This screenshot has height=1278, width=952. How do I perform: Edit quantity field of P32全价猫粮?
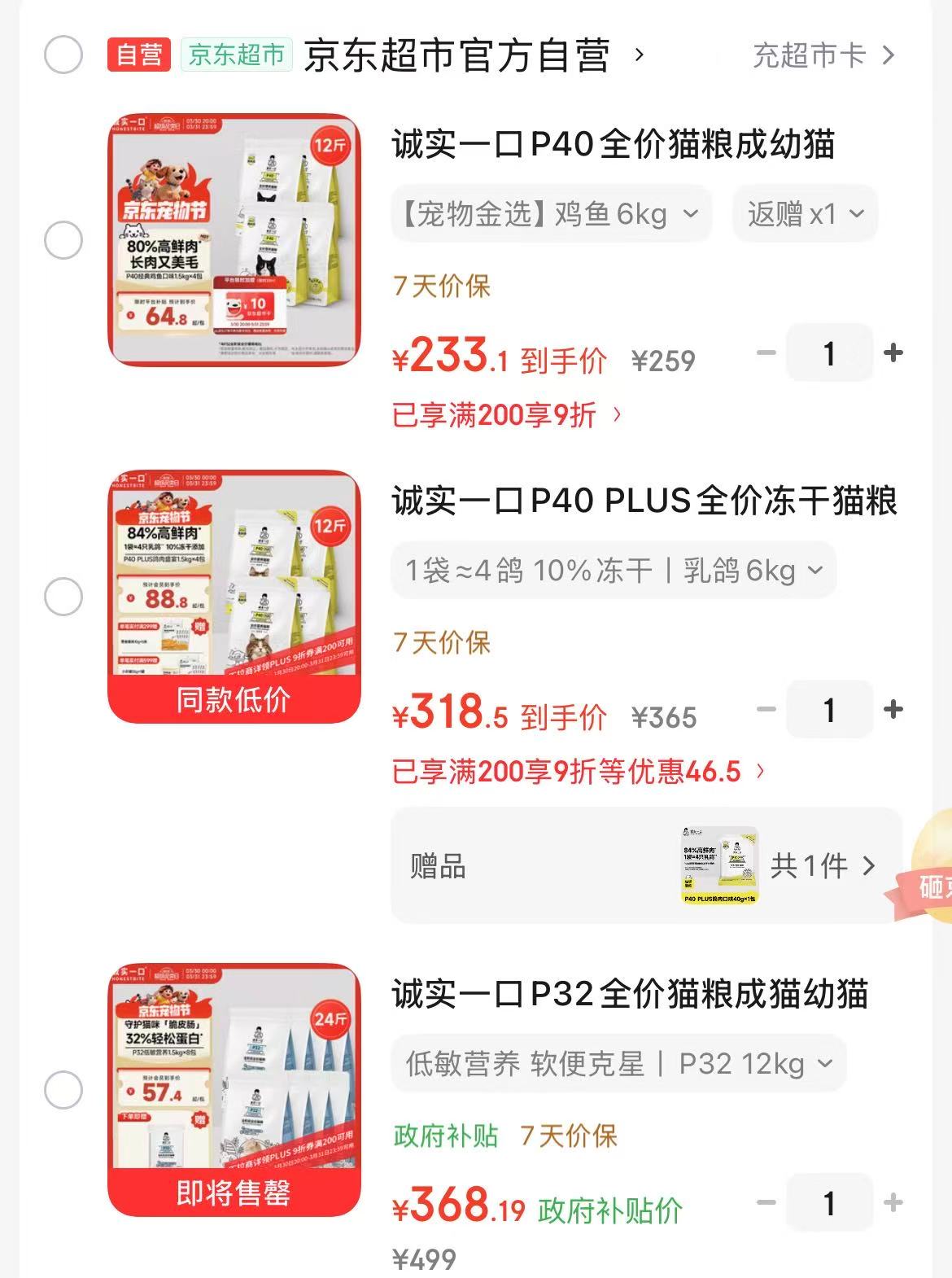(x=829, y=1203)
